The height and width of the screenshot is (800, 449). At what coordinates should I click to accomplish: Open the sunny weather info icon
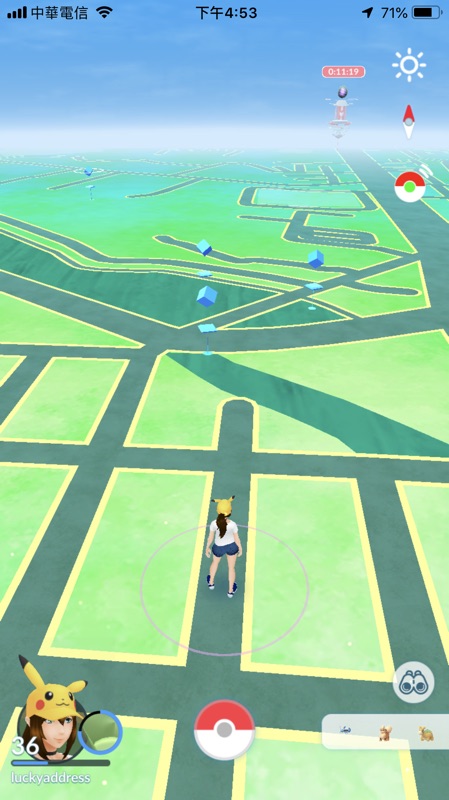coord(409,65)
